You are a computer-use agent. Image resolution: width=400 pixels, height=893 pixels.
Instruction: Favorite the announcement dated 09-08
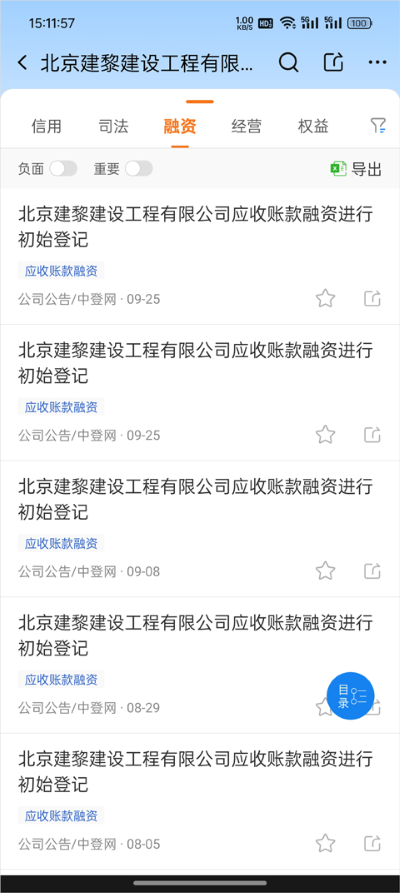[325, 571]
